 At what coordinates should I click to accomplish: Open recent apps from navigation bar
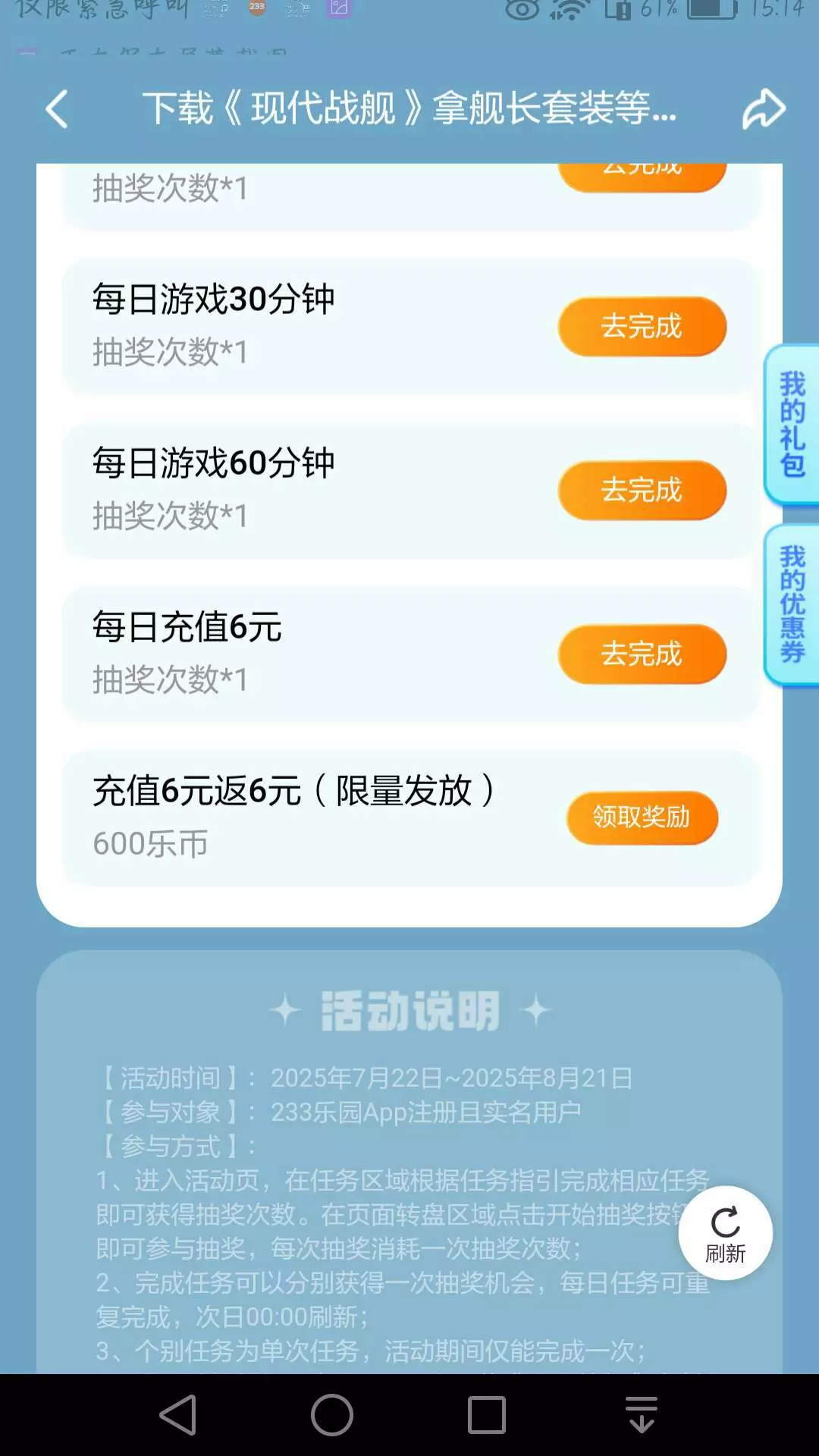[x=487, y=1415]
